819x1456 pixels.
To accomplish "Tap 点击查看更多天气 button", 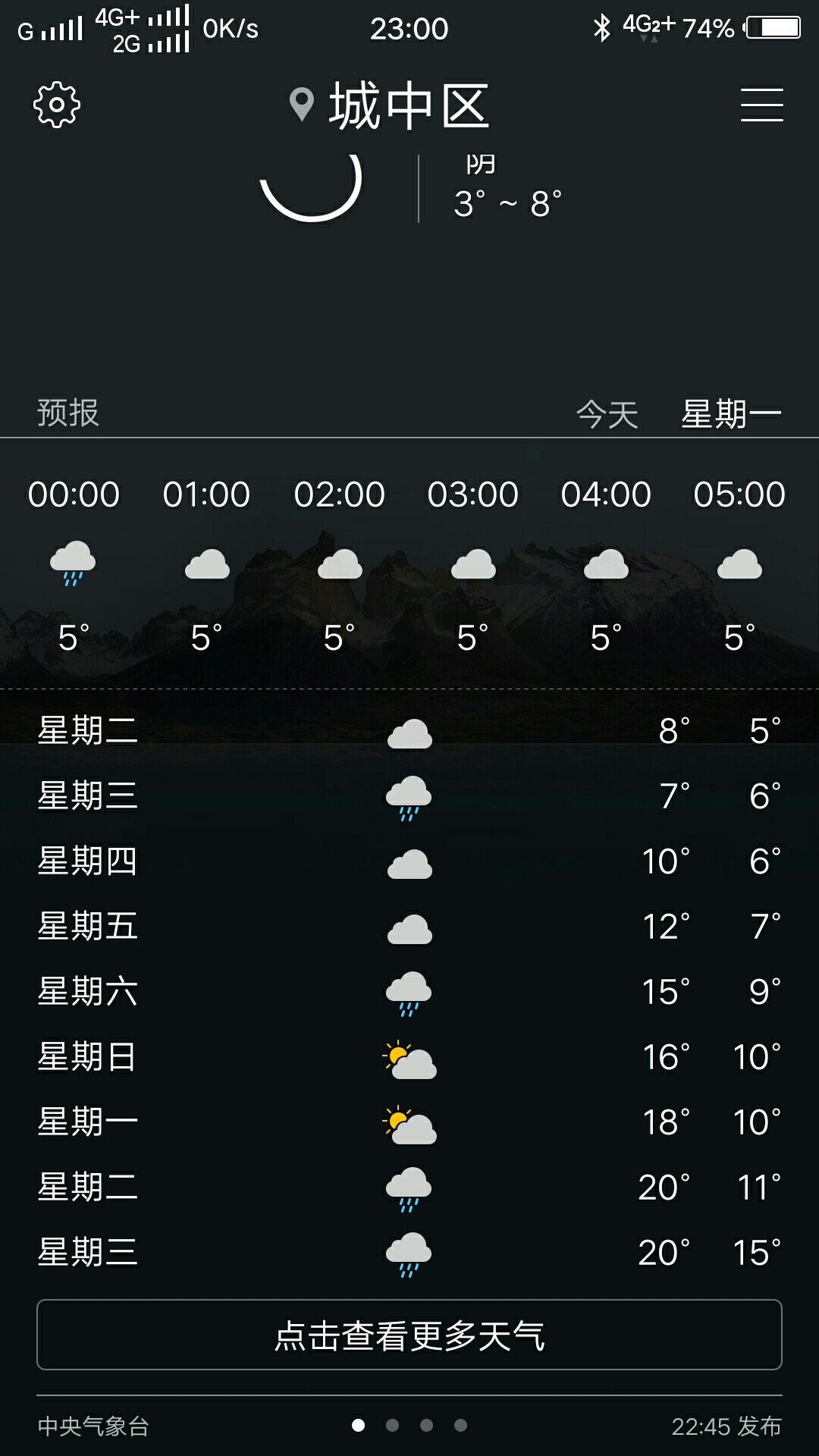I will coord(409,1335).
